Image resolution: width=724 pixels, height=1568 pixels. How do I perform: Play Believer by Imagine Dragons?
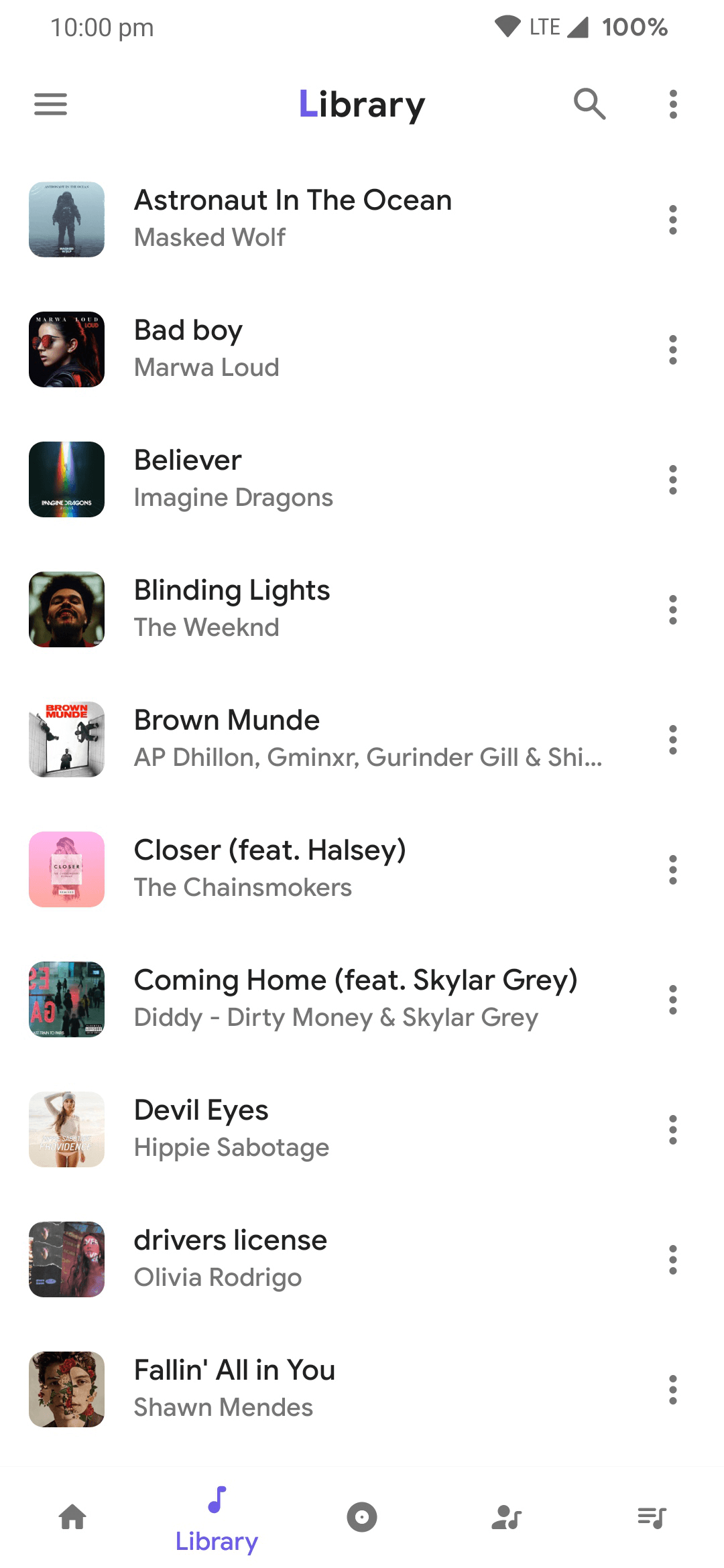click(x=233, y=478)
